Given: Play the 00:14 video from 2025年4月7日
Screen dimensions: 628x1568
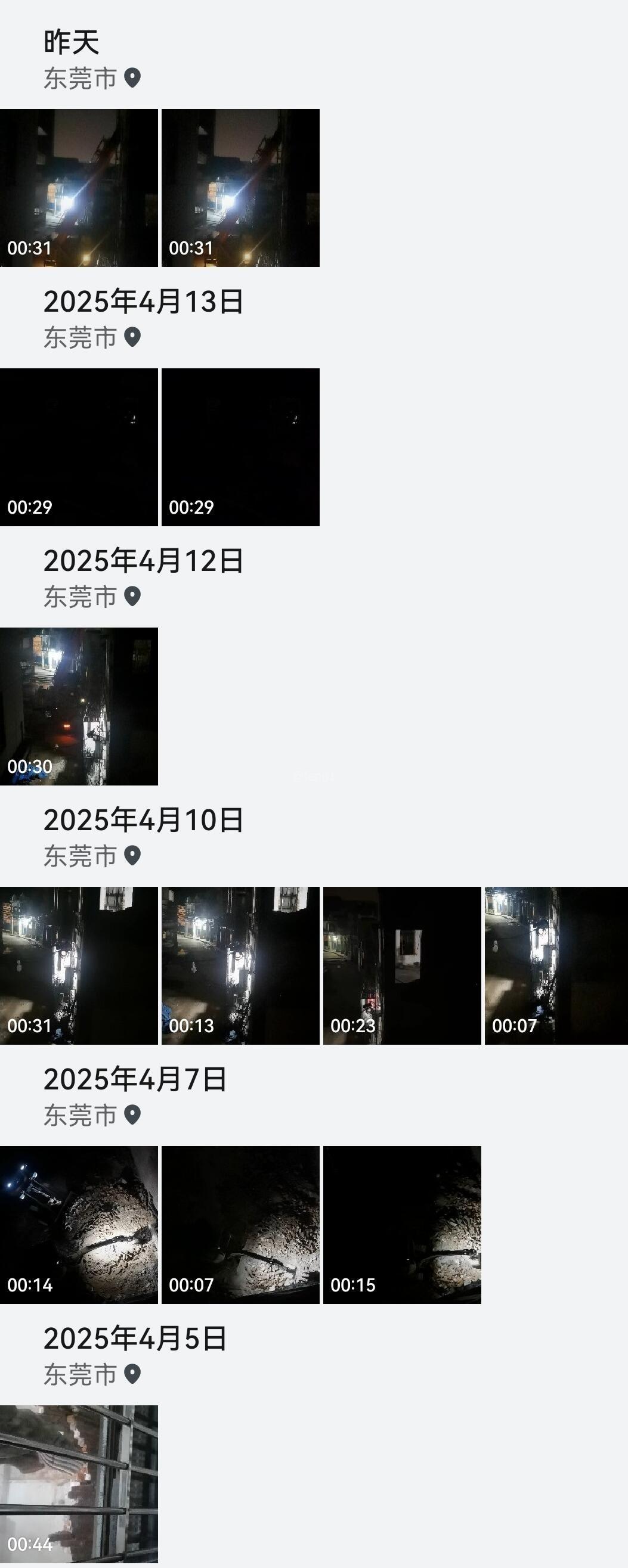Looking at the screenshot, I should coord(79,1225).
